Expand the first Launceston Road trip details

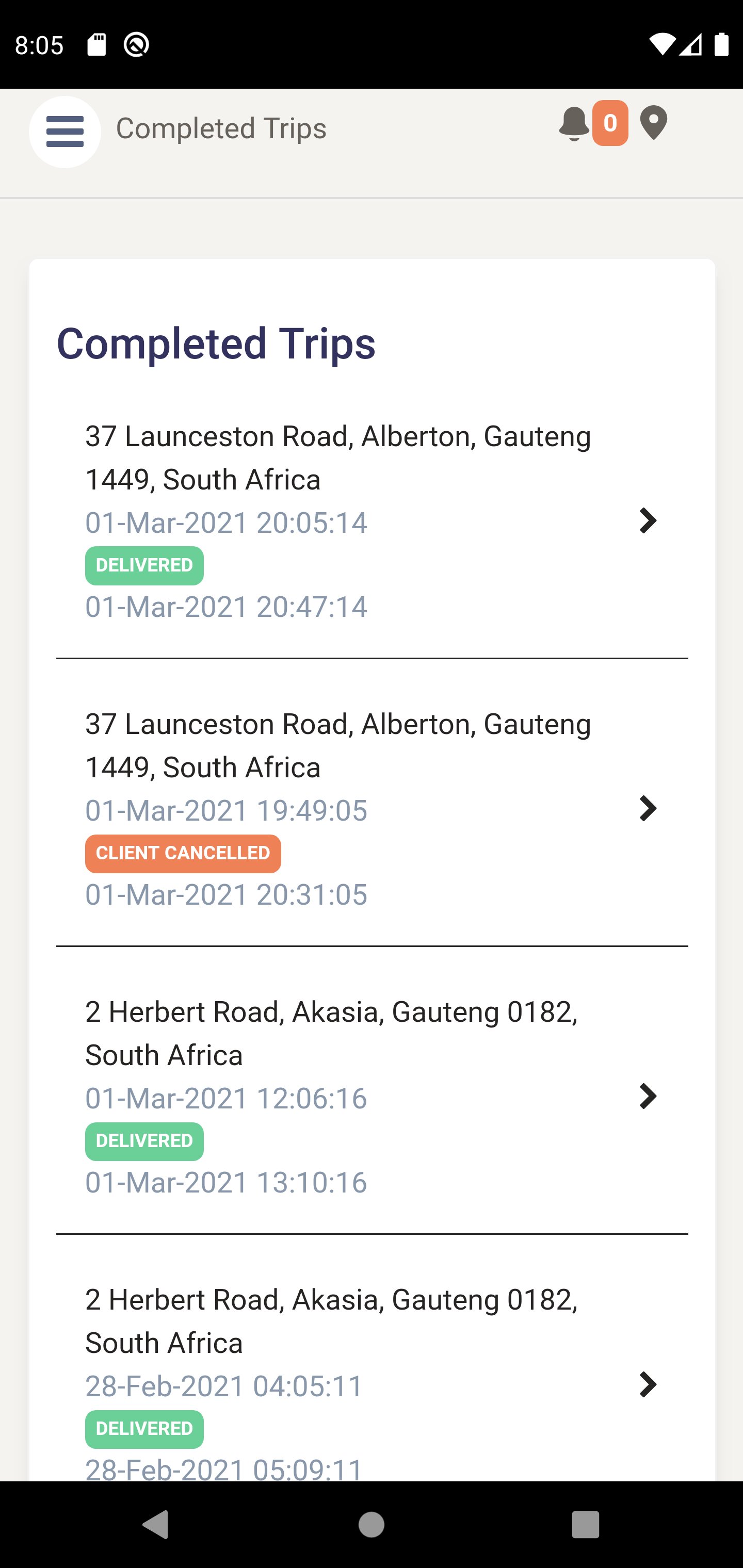pyautogui.click(x=648, y=520)
